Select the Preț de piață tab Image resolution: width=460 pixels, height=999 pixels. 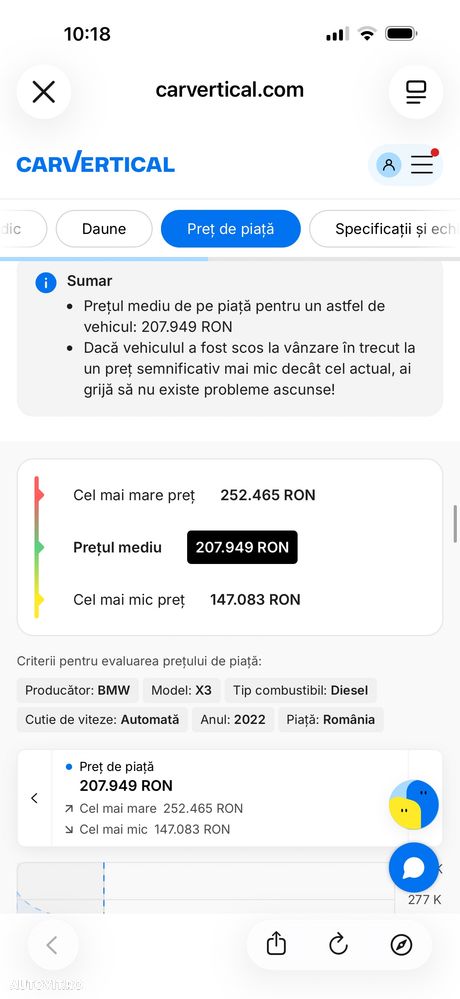click(x=231, y=229)
